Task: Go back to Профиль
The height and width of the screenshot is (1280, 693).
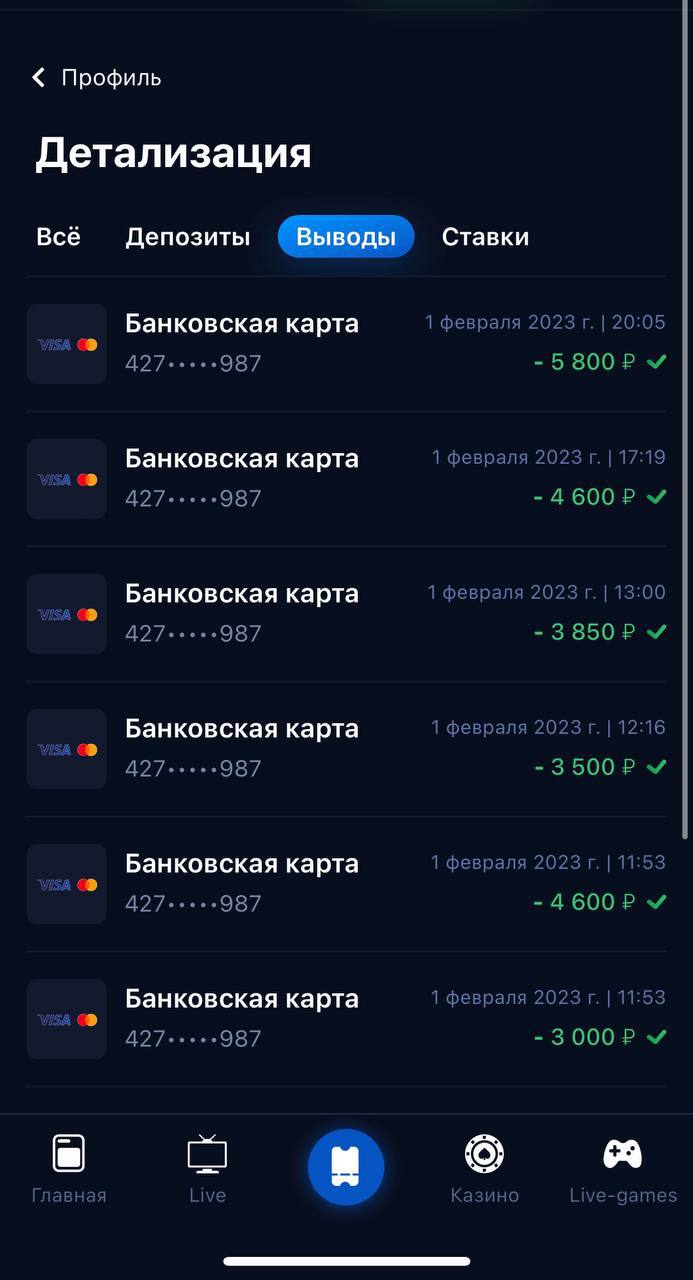Action: [x=97, y=78]
